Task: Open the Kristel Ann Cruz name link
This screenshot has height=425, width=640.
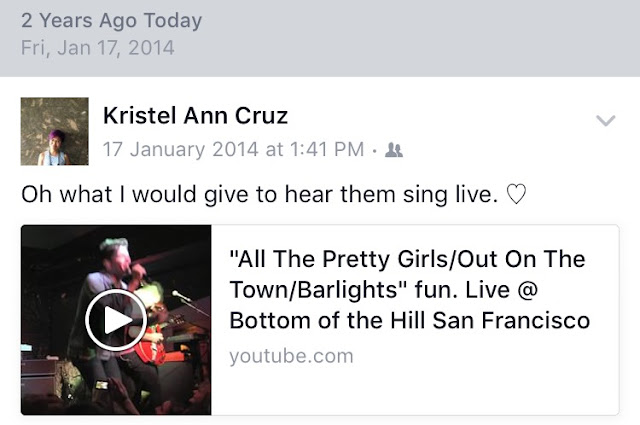Action: tap(195, 116)
